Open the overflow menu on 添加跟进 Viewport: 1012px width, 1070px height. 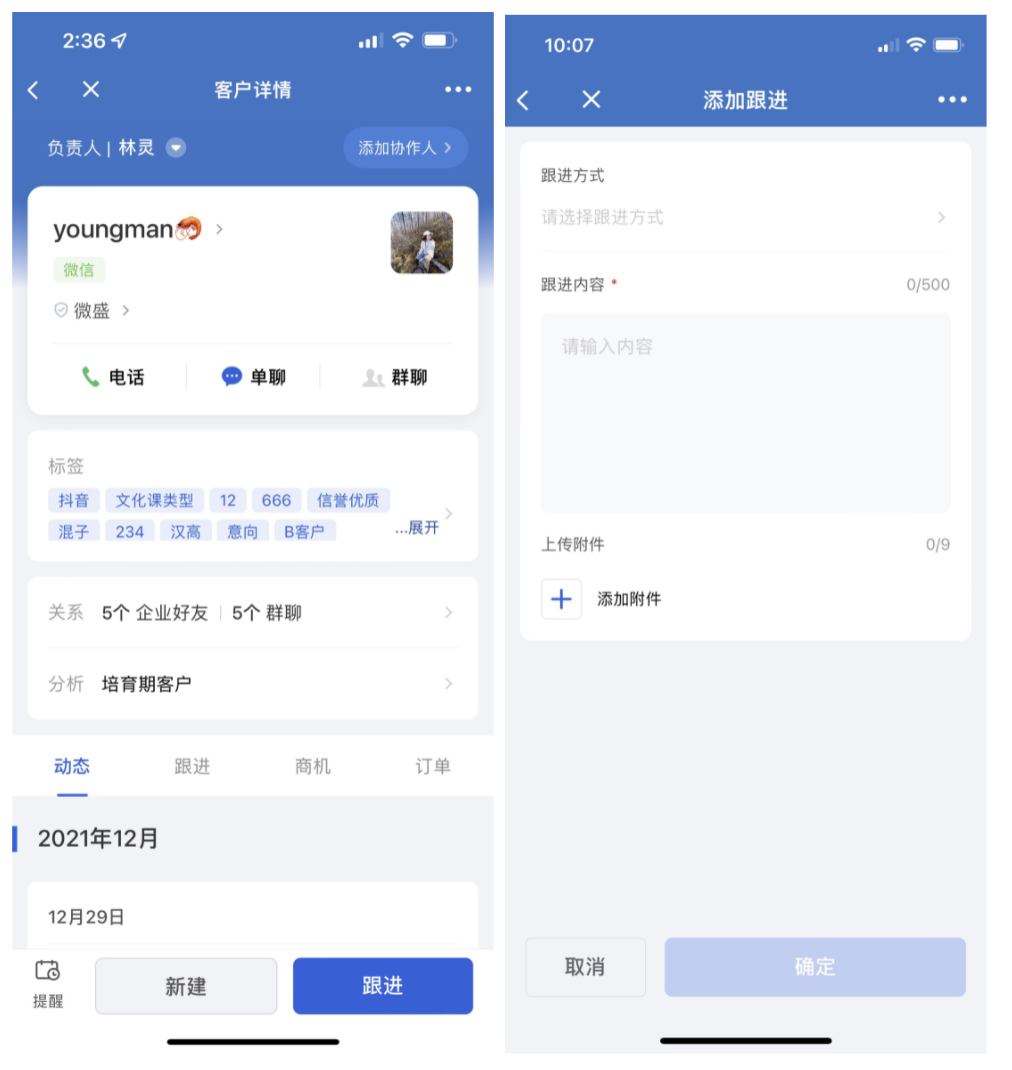click(952, 100)
